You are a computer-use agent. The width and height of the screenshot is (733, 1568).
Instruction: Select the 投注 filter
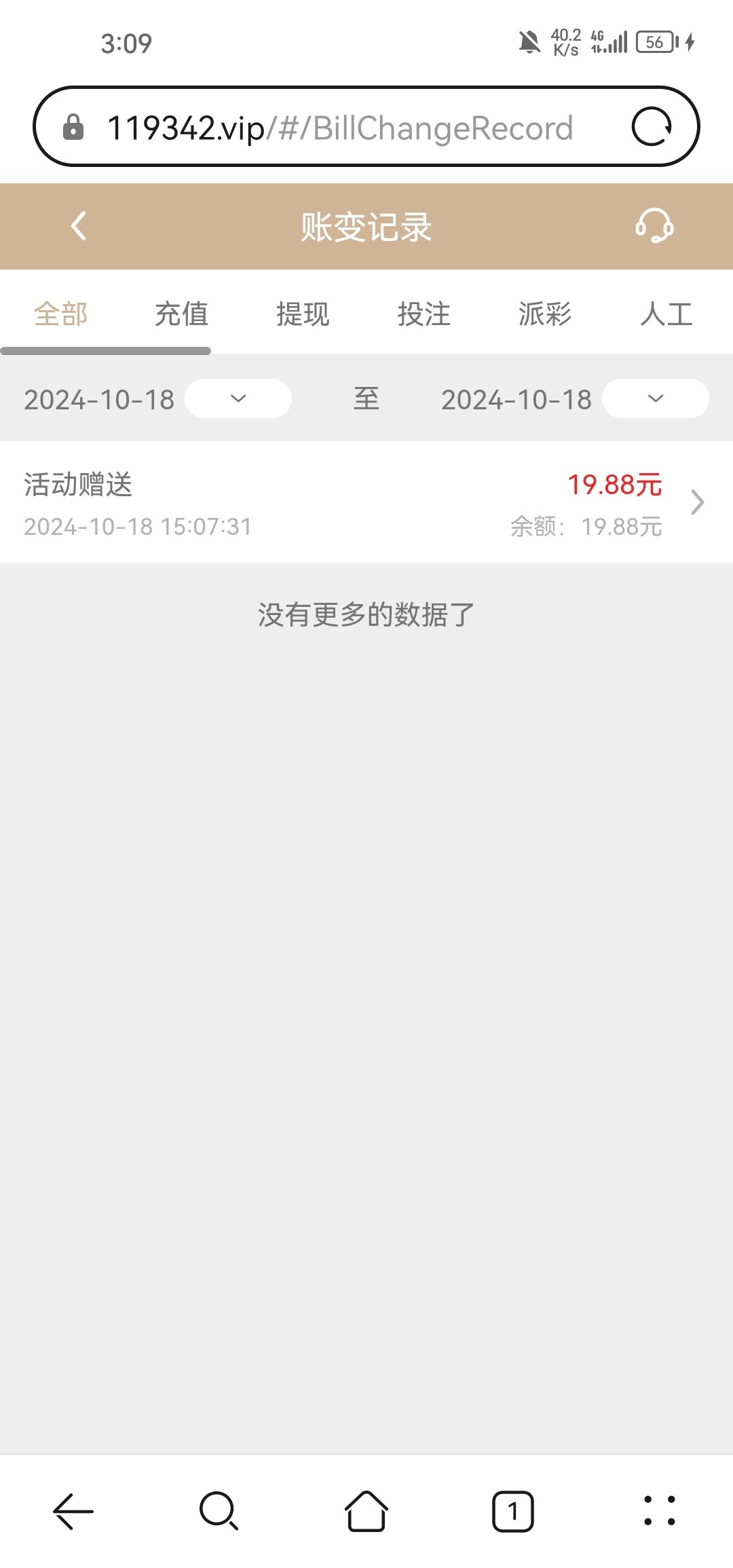(424, 314)
